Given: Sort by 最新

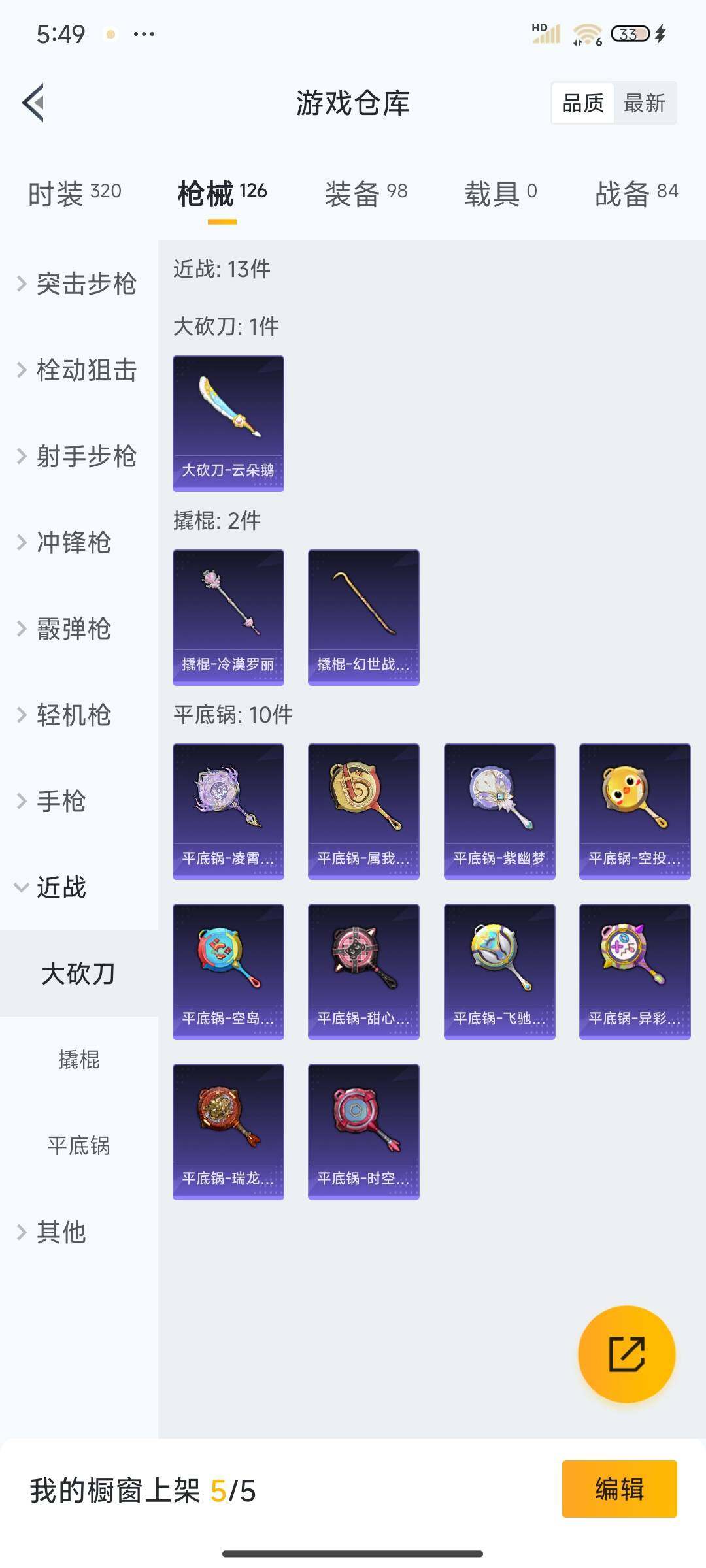Looking at the screenshot, I should coord(644,103).
